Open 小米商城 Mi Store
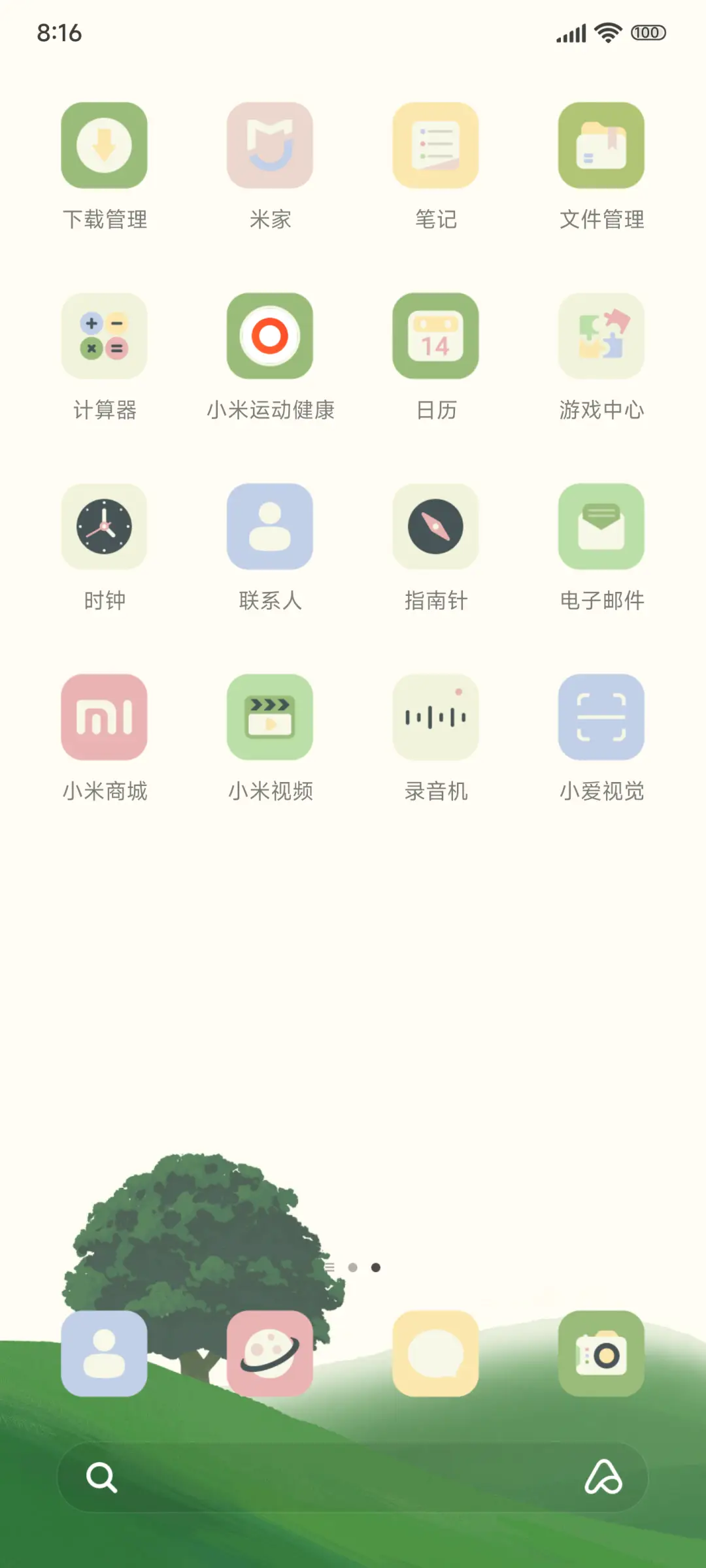 tap(105, 717)
